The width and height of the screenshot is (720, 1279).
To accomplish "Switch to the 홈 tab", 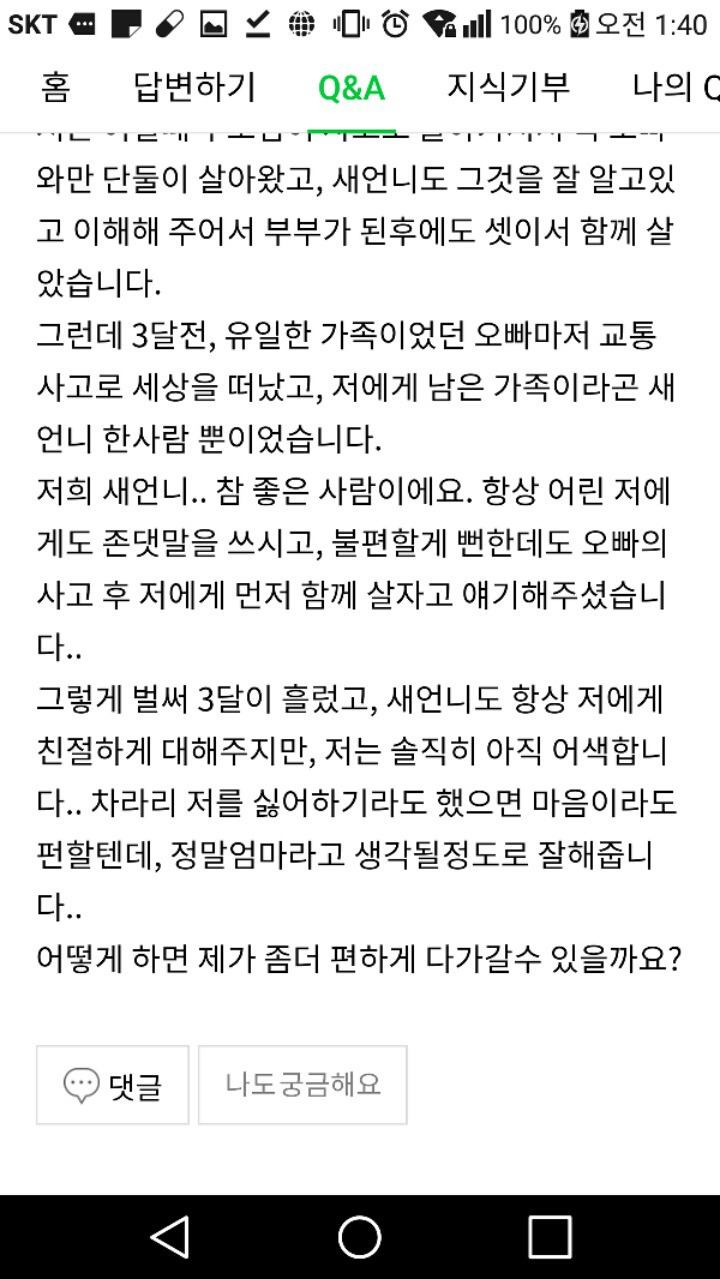I will point(56,88).
